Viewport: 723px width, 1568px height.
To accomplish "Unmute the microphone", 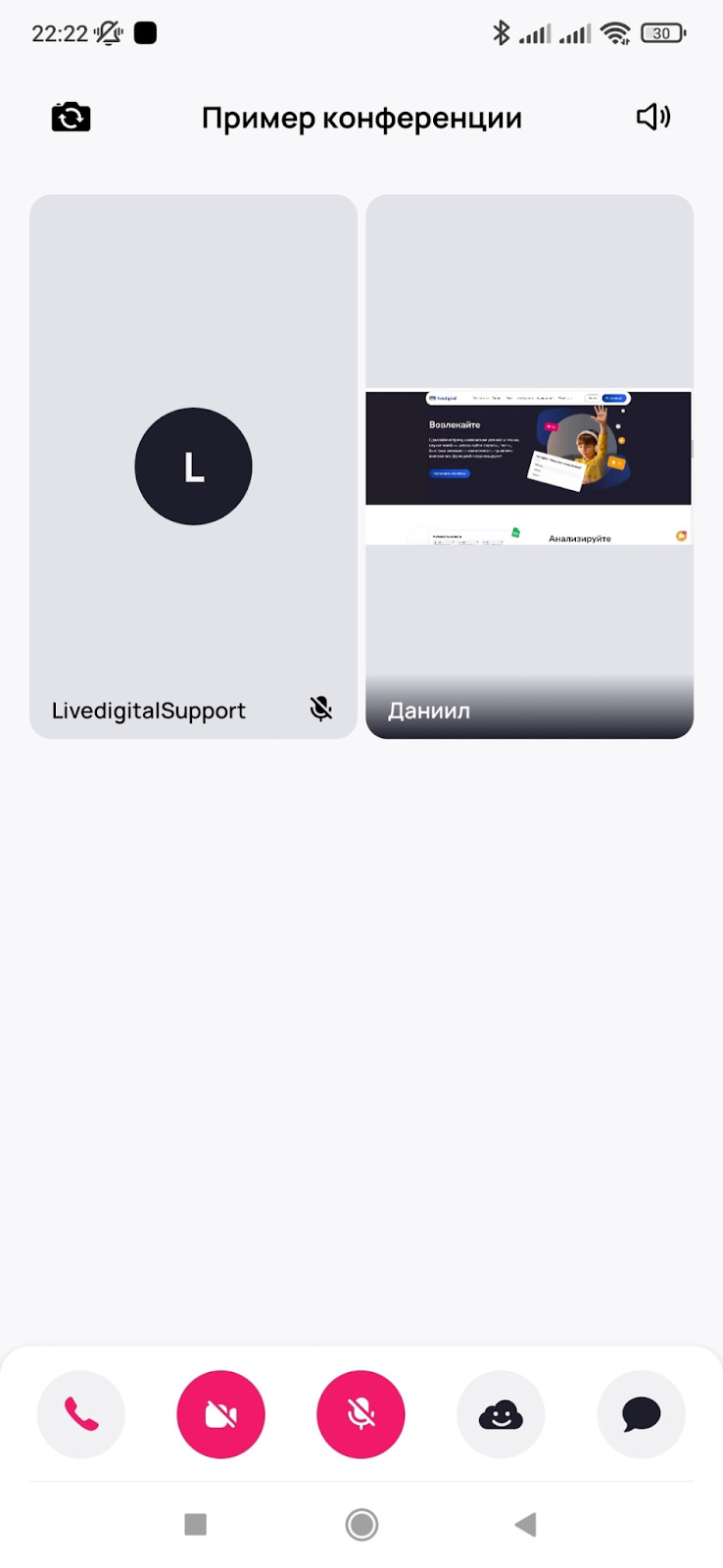I will click(x=361, y=1414).
